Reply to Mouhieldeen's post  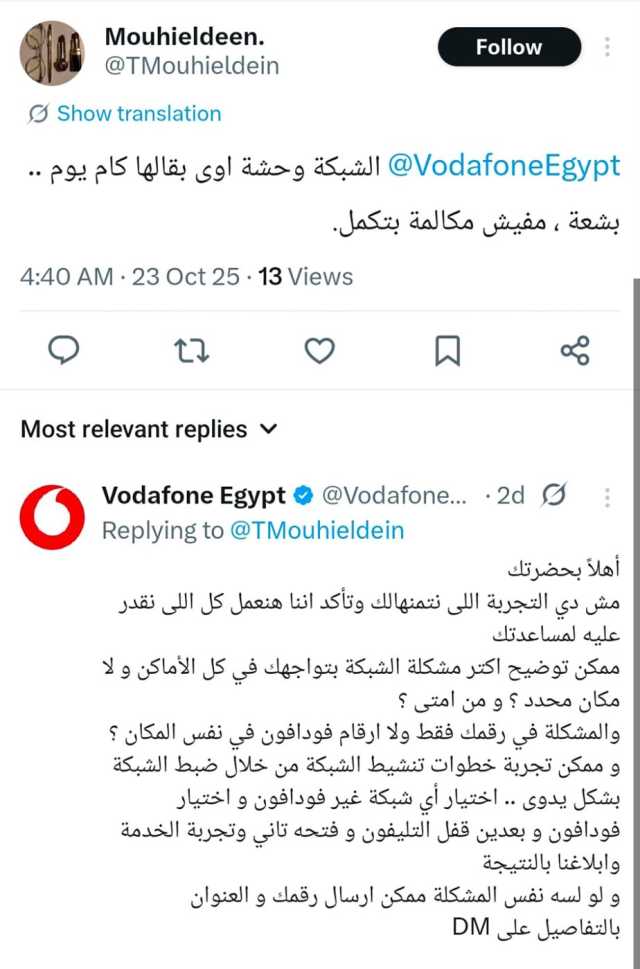point(63,350)
